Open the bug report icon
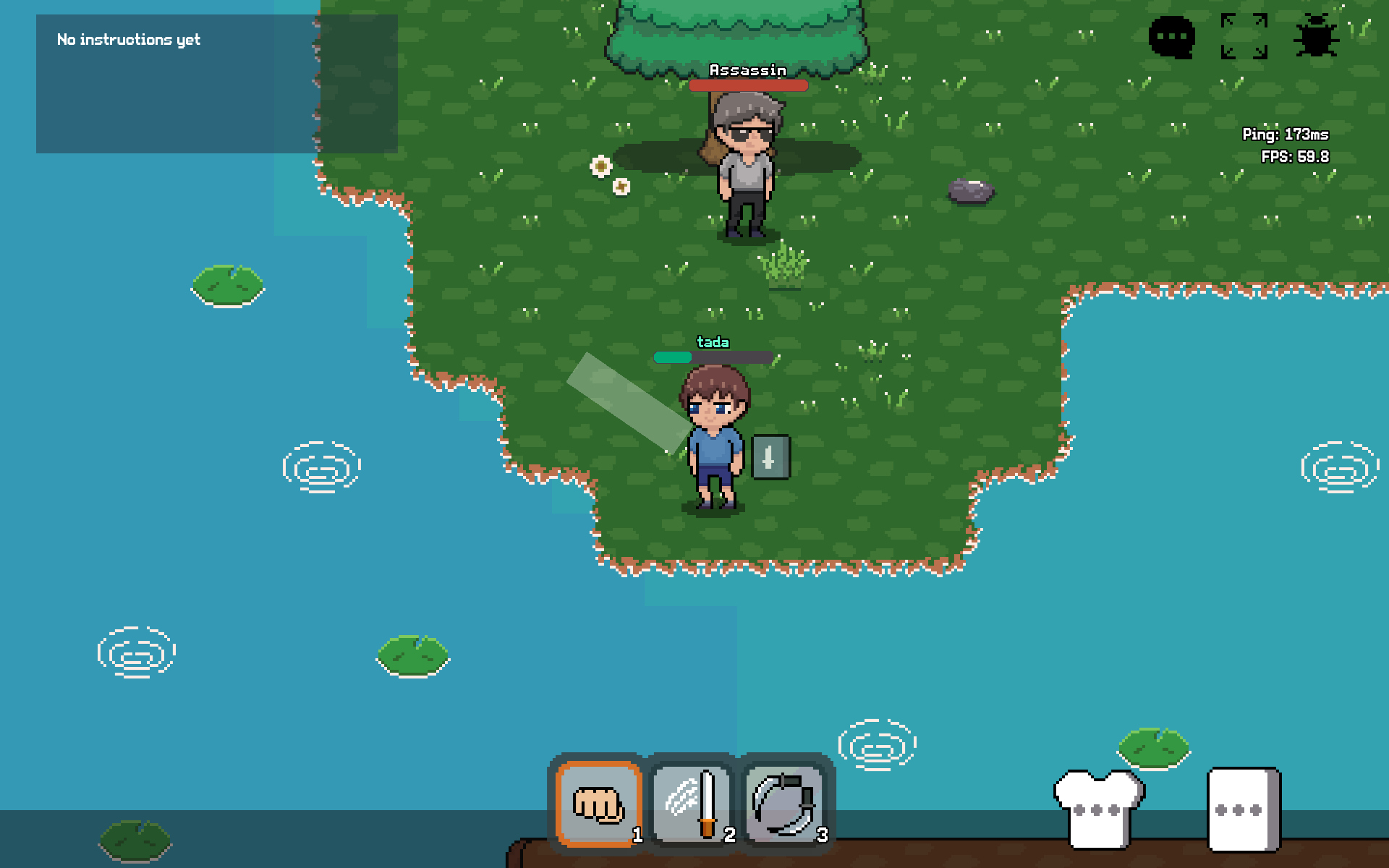This screenshot has width=1389, height=868. (1316, 36)
